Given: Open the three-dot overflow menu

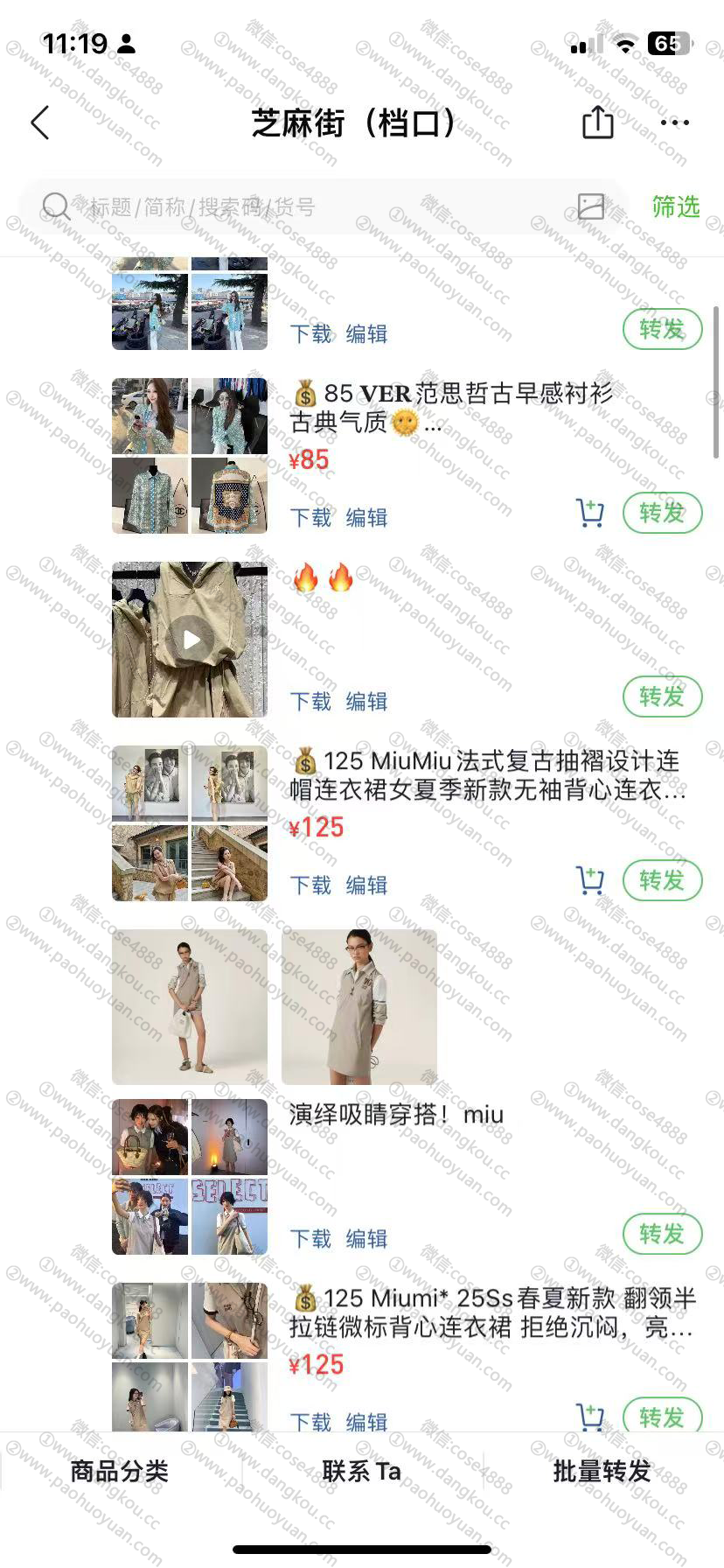Looking at the screenshot, I should pyautogui.click(x=675, y=122).
